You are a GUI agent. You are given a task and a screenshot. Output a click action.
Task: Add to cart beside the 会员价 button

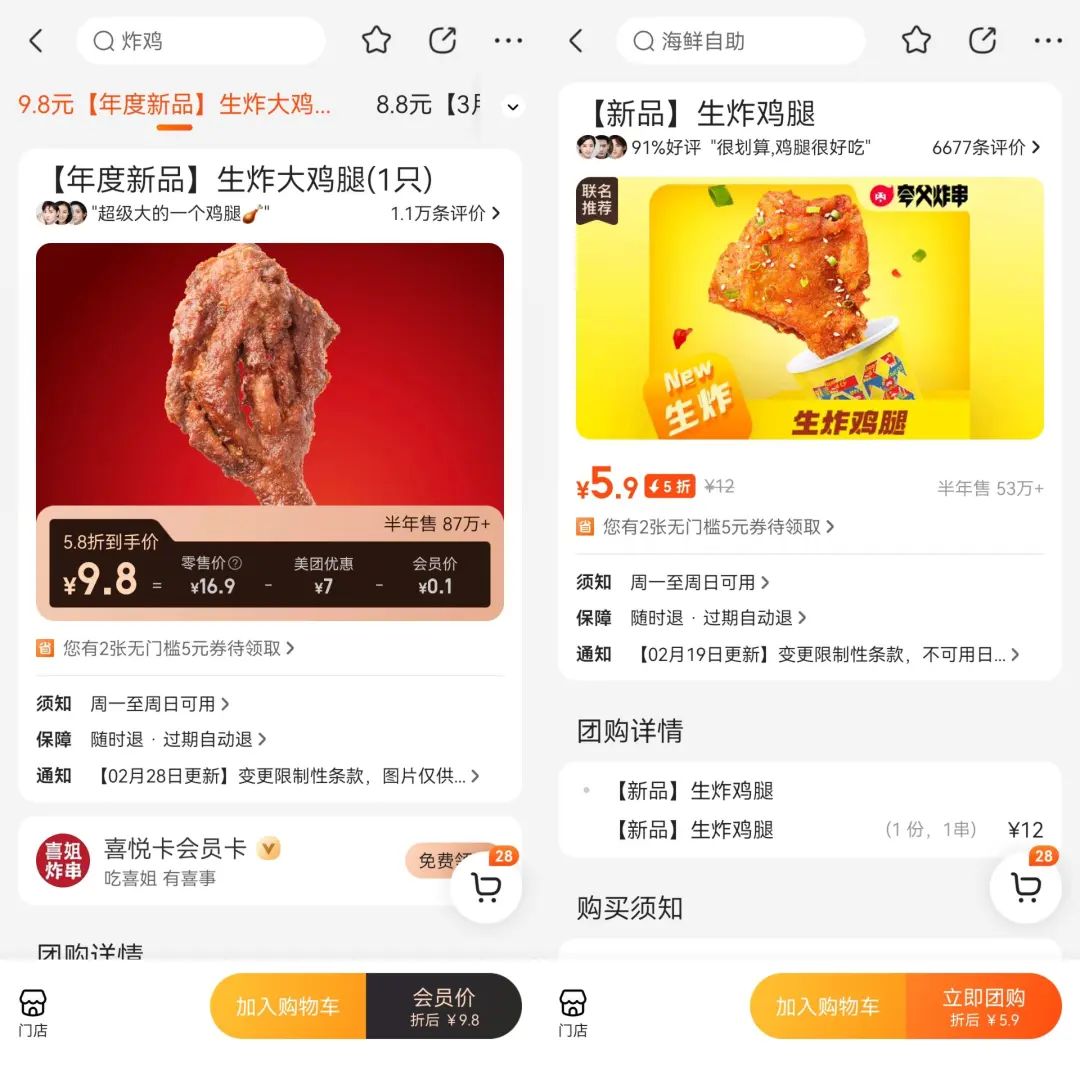[x=288, y=1005]
